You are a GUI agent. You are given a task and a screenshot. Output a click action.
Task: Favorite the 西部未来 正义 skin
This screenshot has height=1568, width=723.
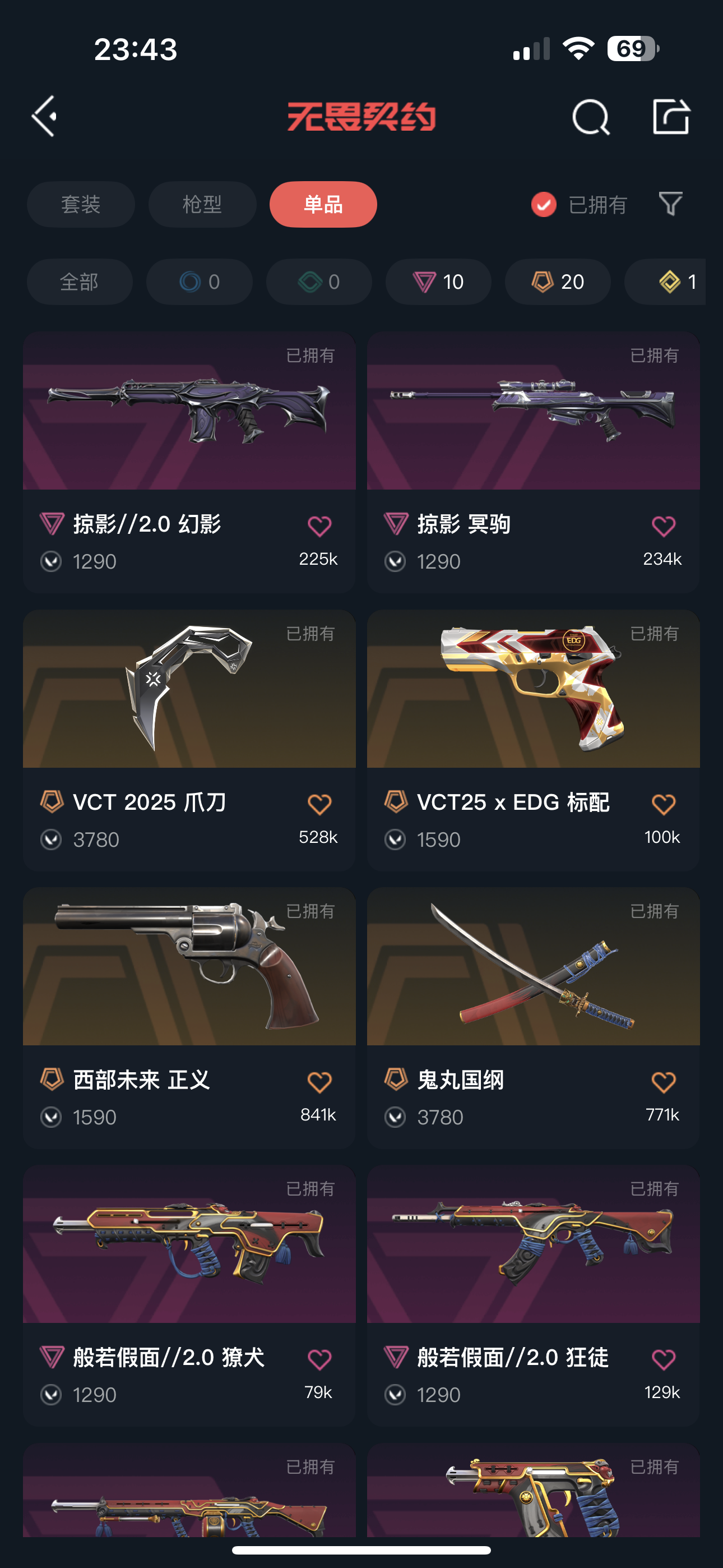coord(319,1082)
